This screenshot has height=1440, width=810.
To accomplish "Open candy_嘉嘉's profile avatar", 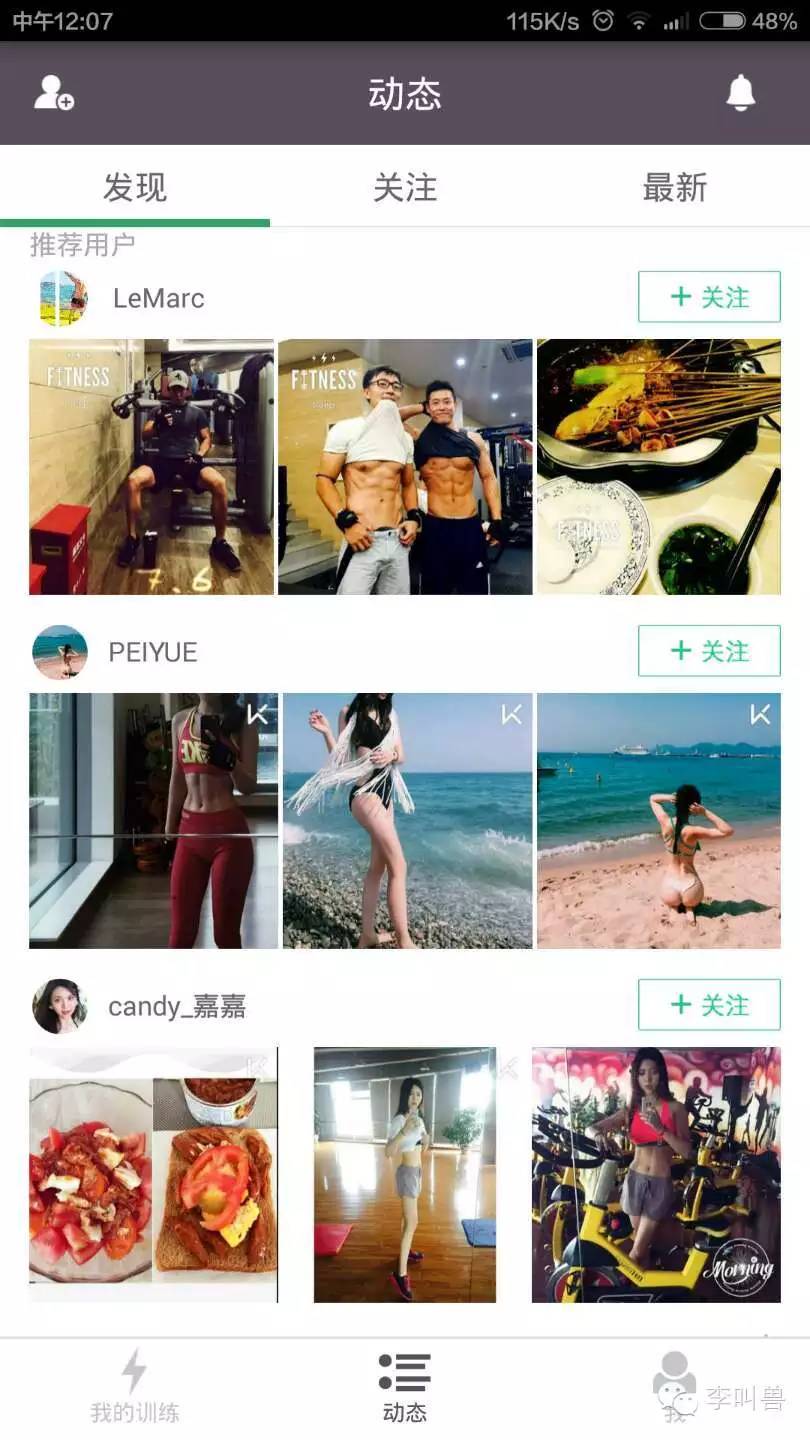I will click(60, 1006).
